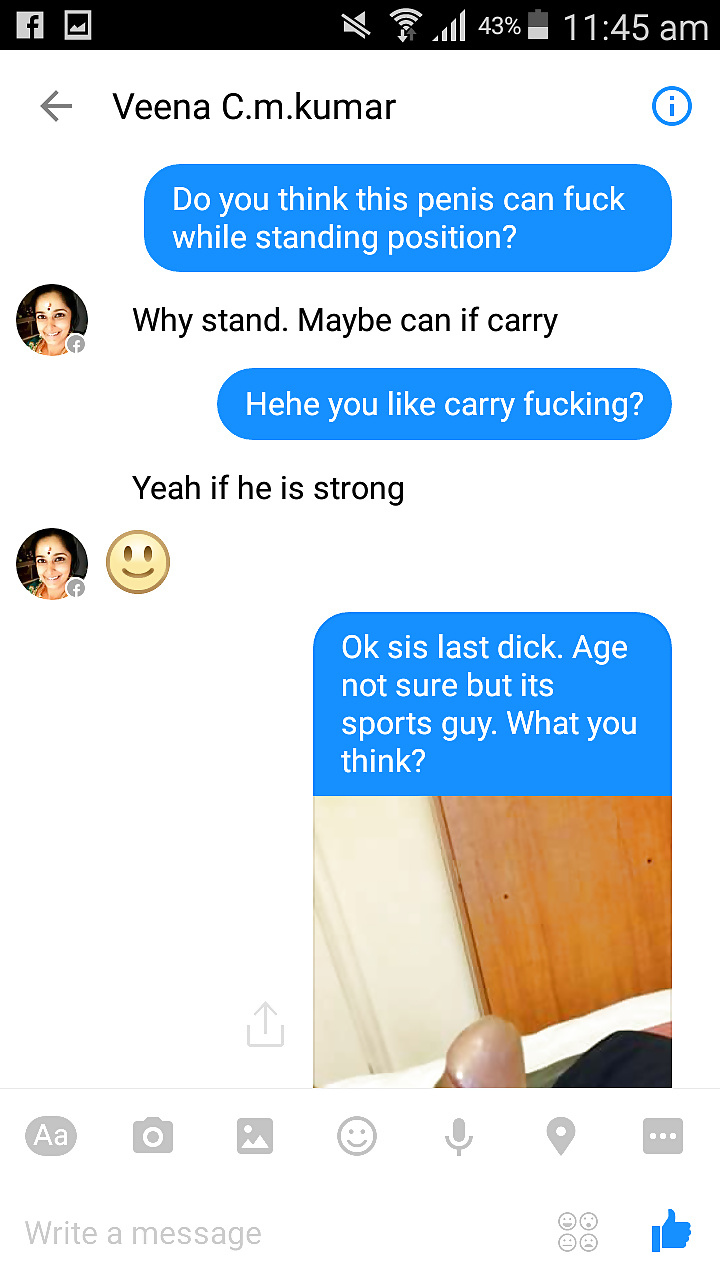Focus the Write a message field

coord(280,1233)
